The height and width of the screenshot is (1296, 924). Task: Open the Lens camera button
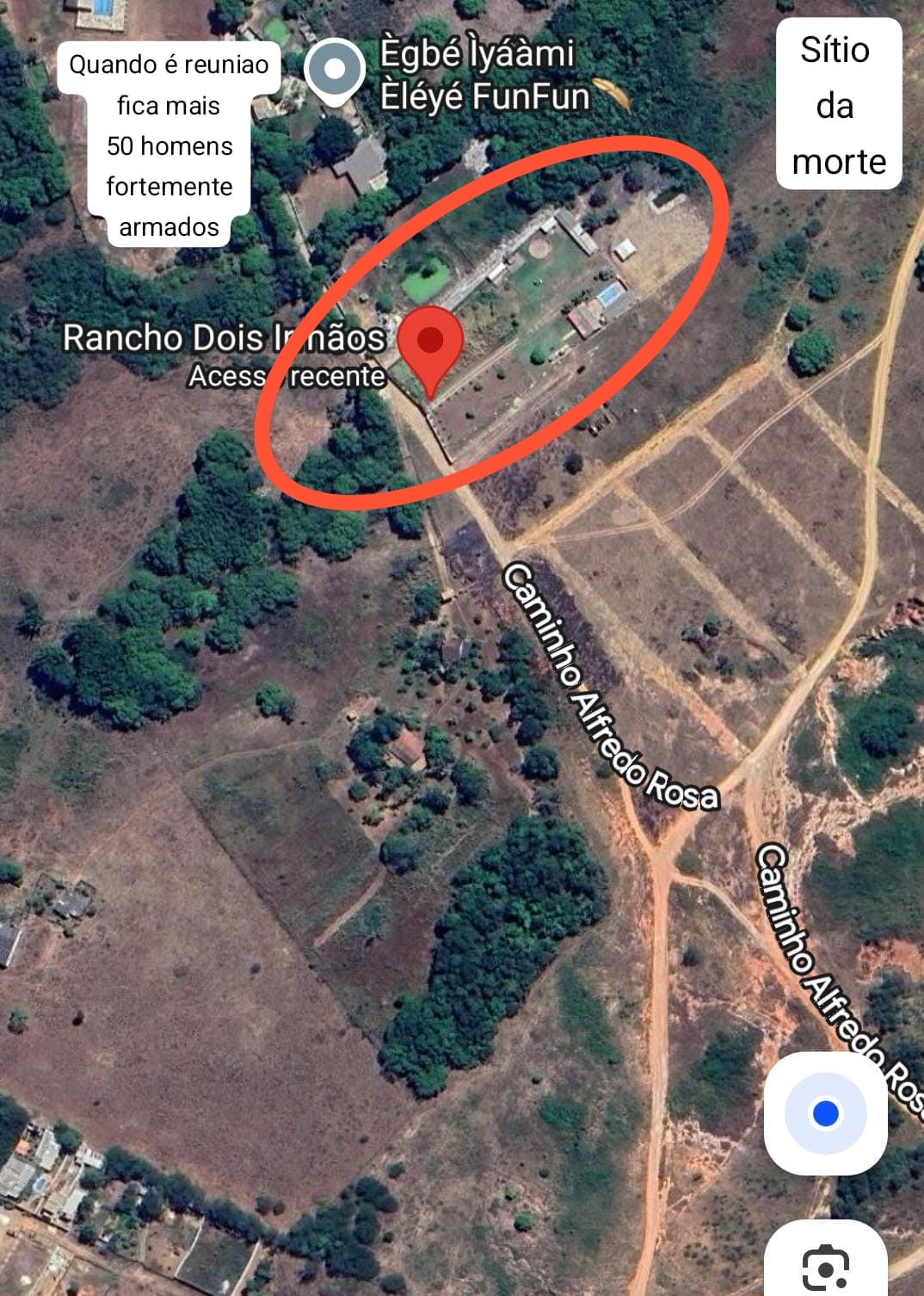825,1267
